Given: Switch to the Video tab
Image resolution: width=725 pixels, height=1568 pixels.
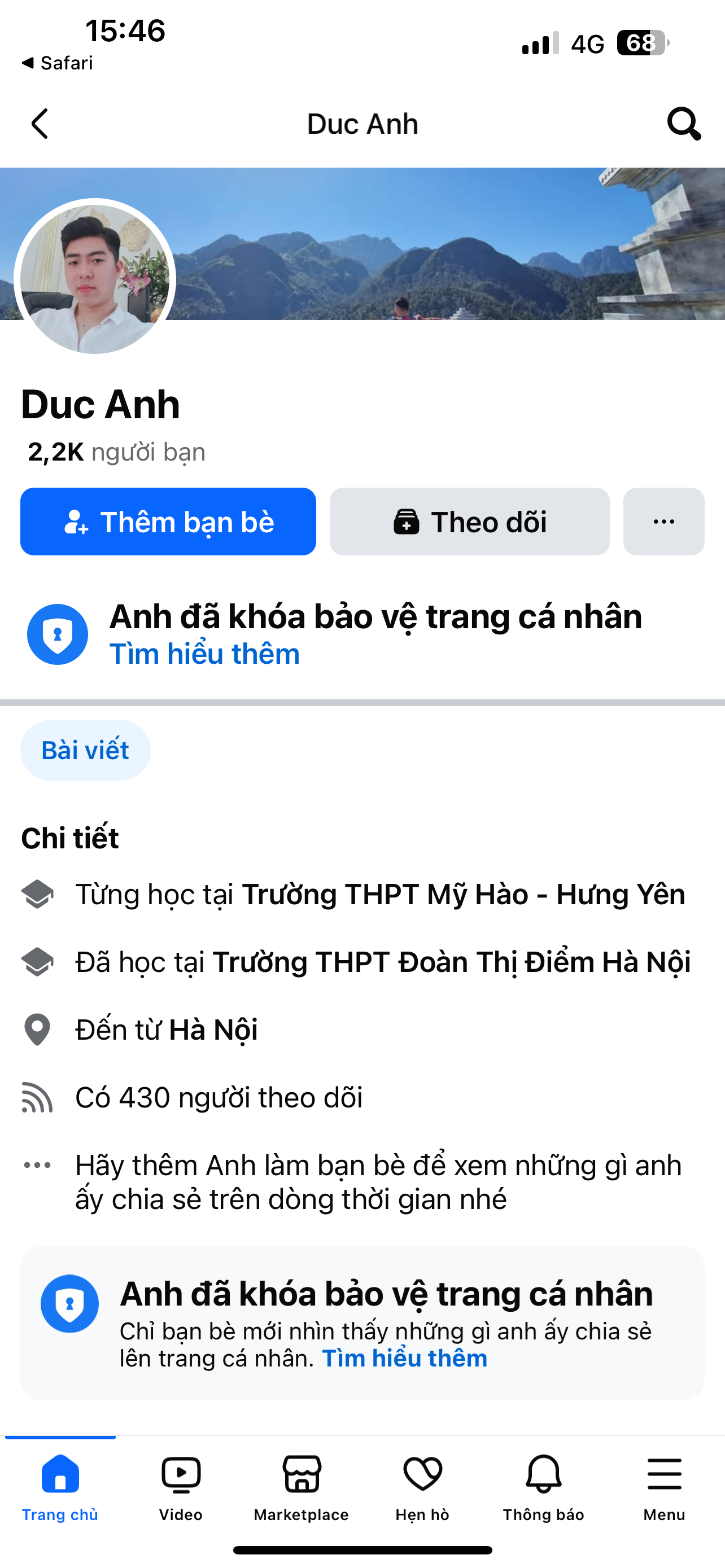Looking at the screenshot, I should point(181,1486).
